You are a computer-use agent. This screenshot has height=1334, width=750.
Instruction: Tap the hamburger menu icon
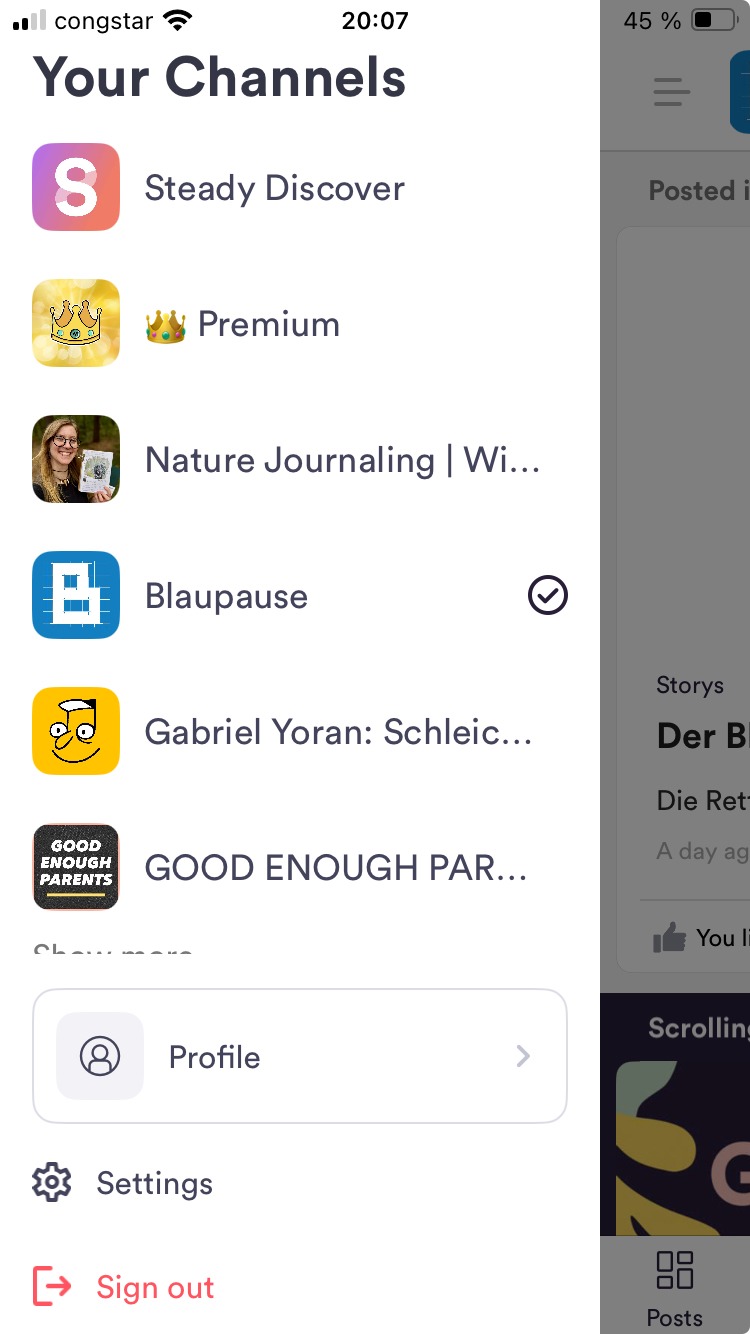click(x=672, y=92)
